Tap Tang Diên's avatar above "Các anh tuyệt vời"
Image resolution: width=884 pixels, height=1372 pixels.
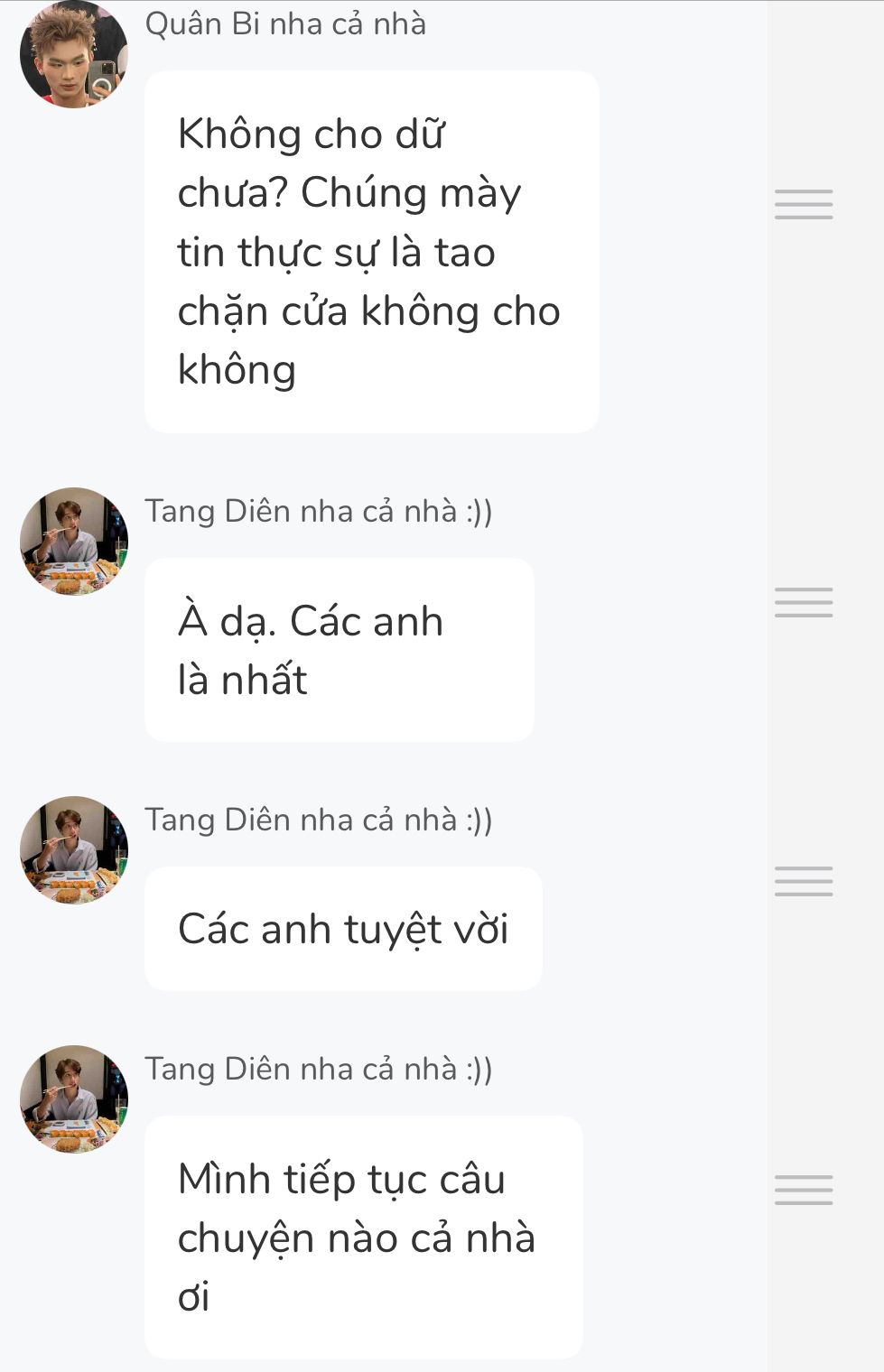tap(73, 850)
